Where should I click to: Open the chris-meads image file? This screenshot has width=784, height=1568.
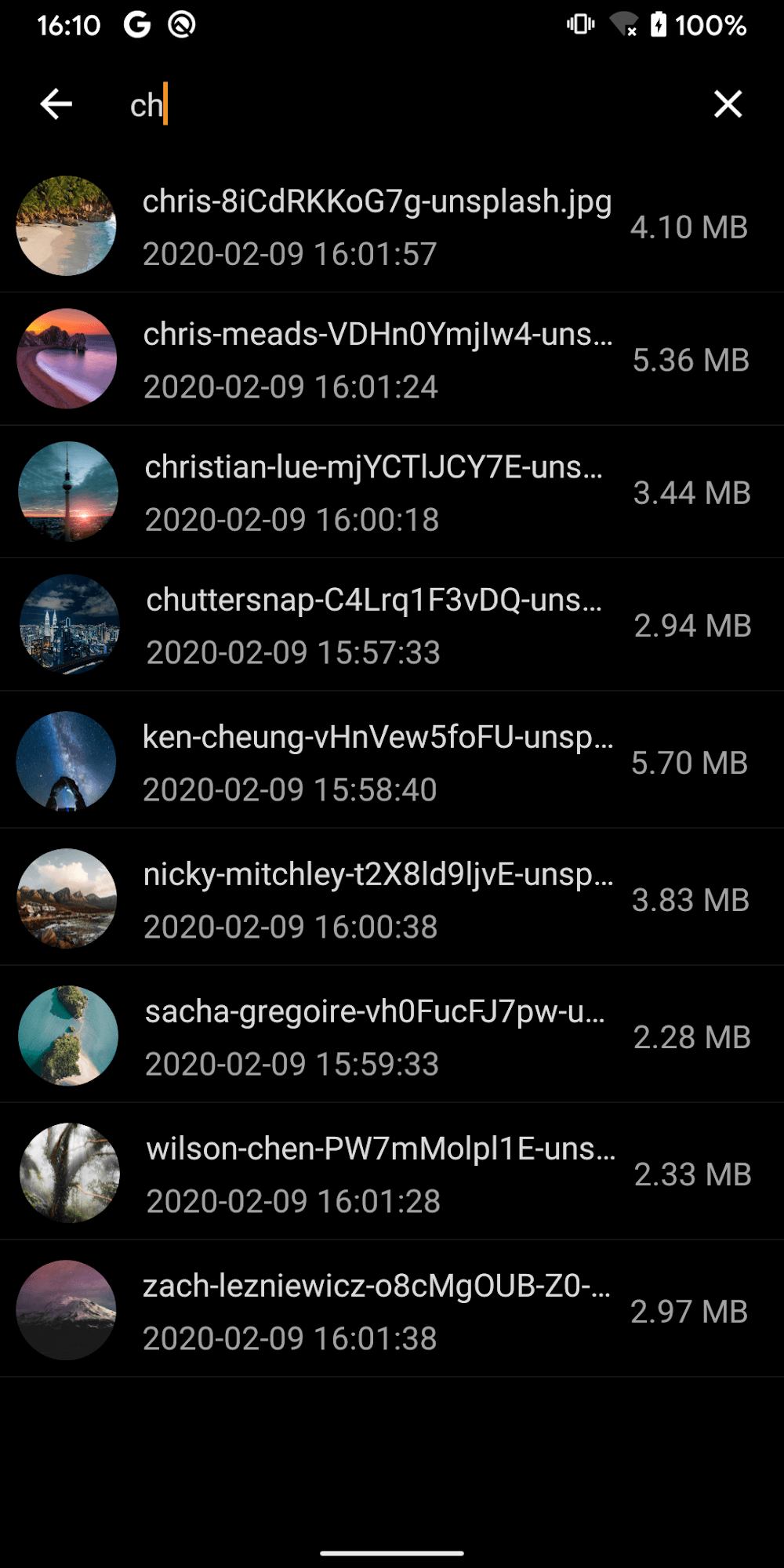coord(377,359)
